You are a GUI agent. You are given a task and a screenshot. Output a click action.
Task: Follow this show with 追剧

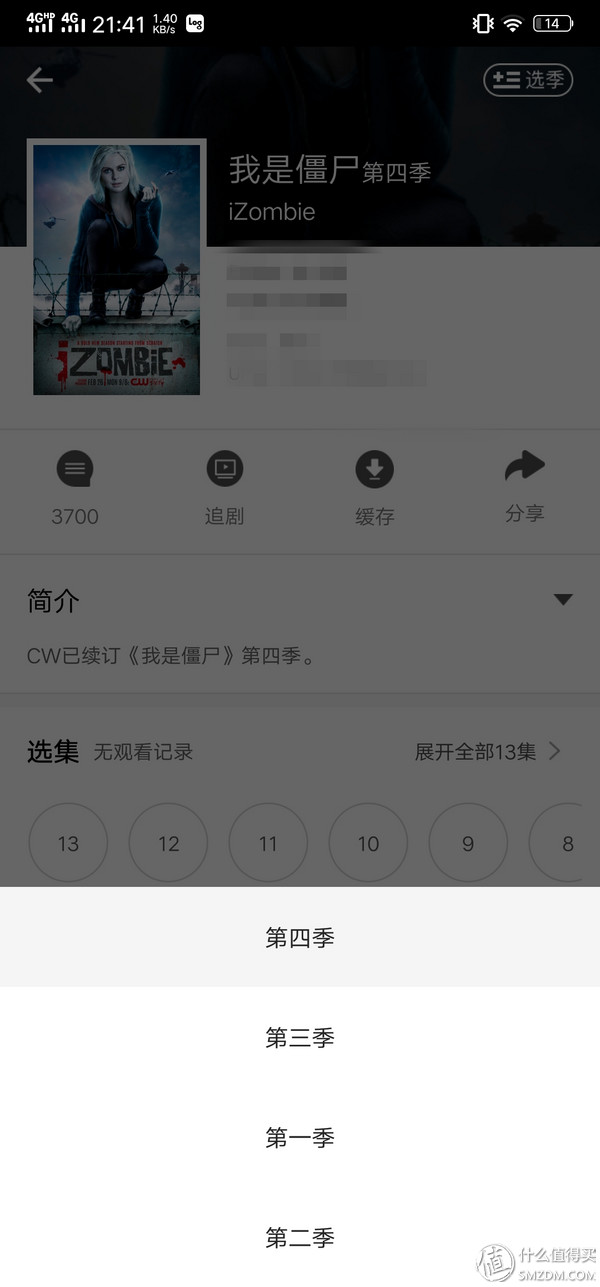click(x=224, y=488)
